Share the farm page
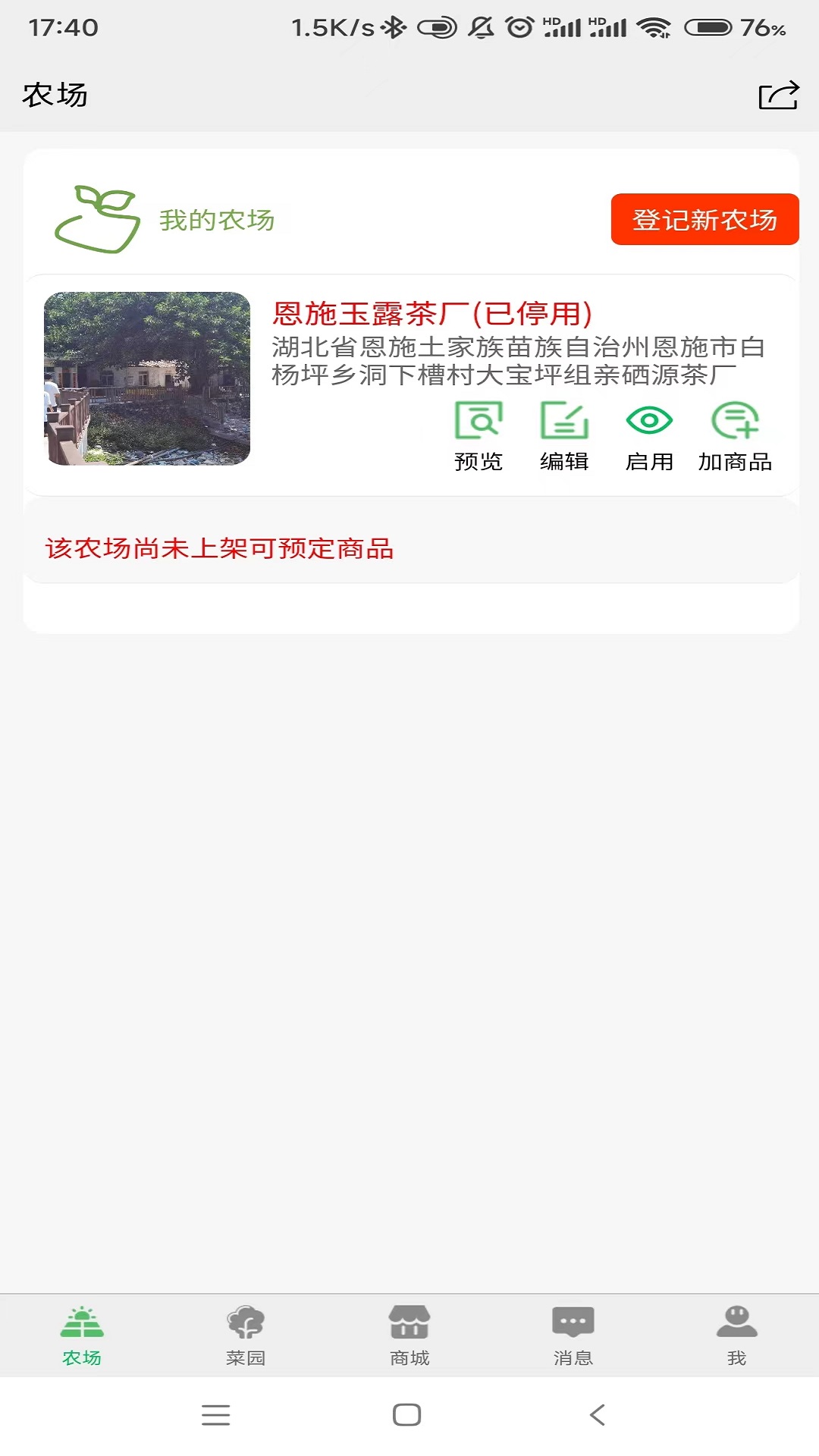 pyautogui.click(x=778, y=96)
